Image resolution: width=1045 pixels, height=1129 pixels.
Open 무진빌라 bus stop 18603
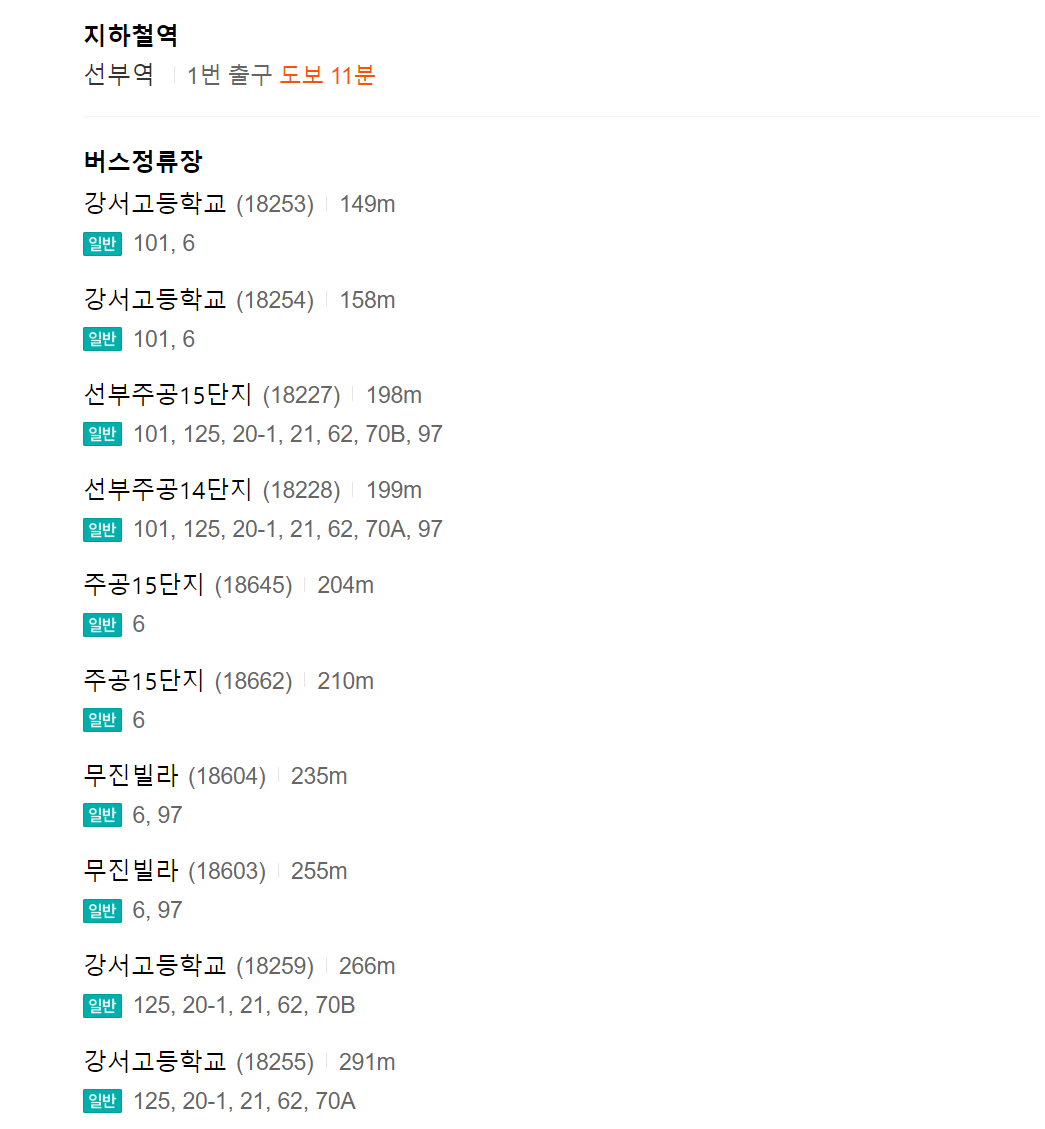(x=131, y=871)
